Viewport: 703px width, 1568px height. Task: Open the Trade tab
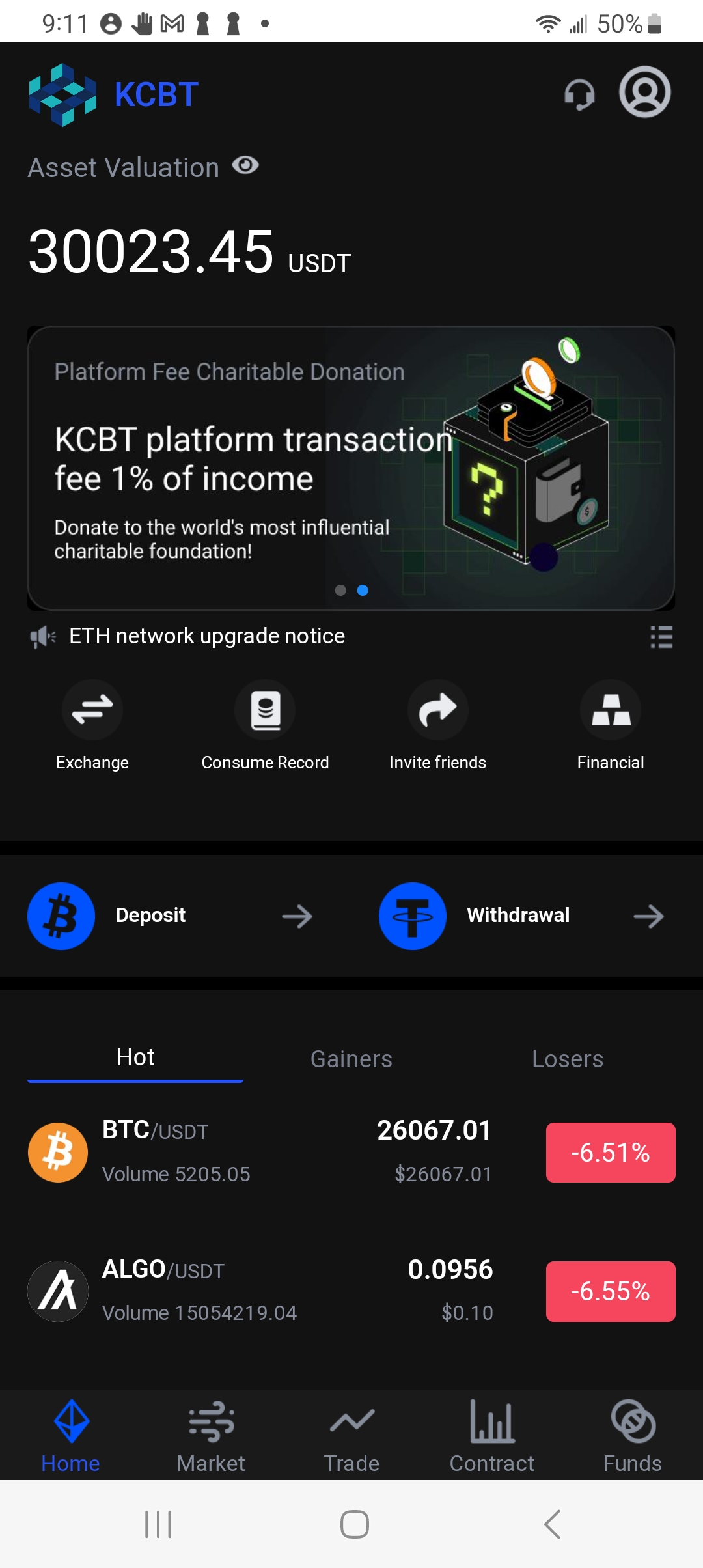click(351, 1436)
